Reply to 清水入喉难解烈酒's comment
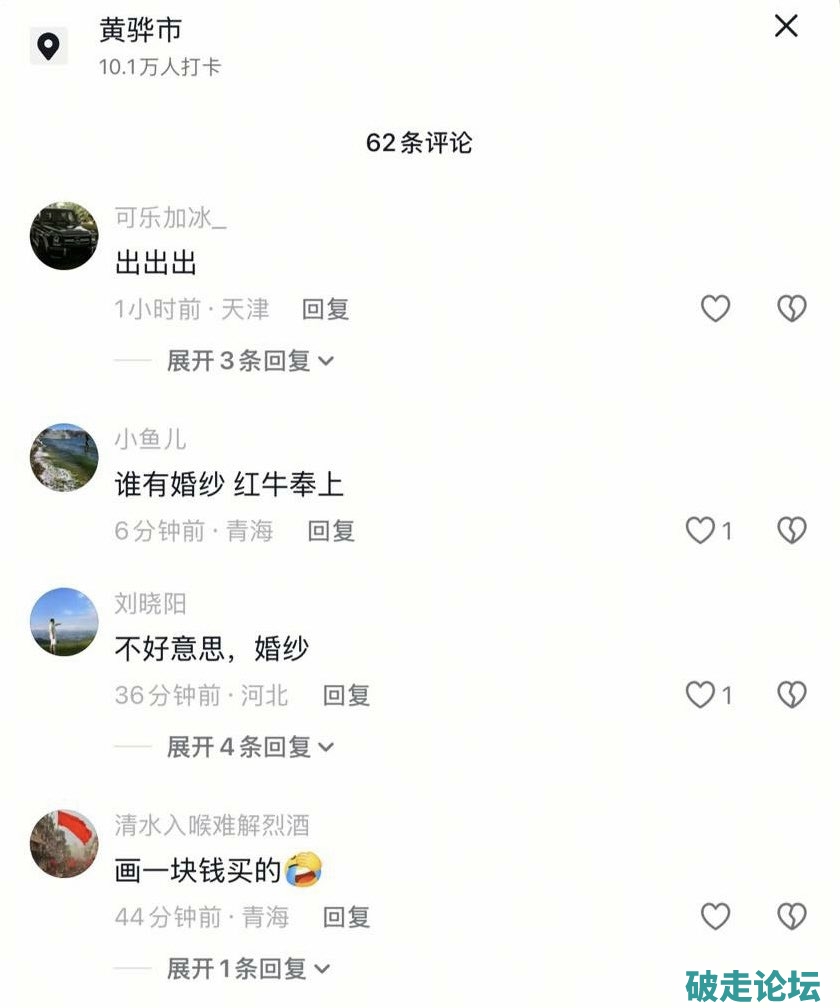This screenshot has width=840, height=1008. (x=346, y=916)
